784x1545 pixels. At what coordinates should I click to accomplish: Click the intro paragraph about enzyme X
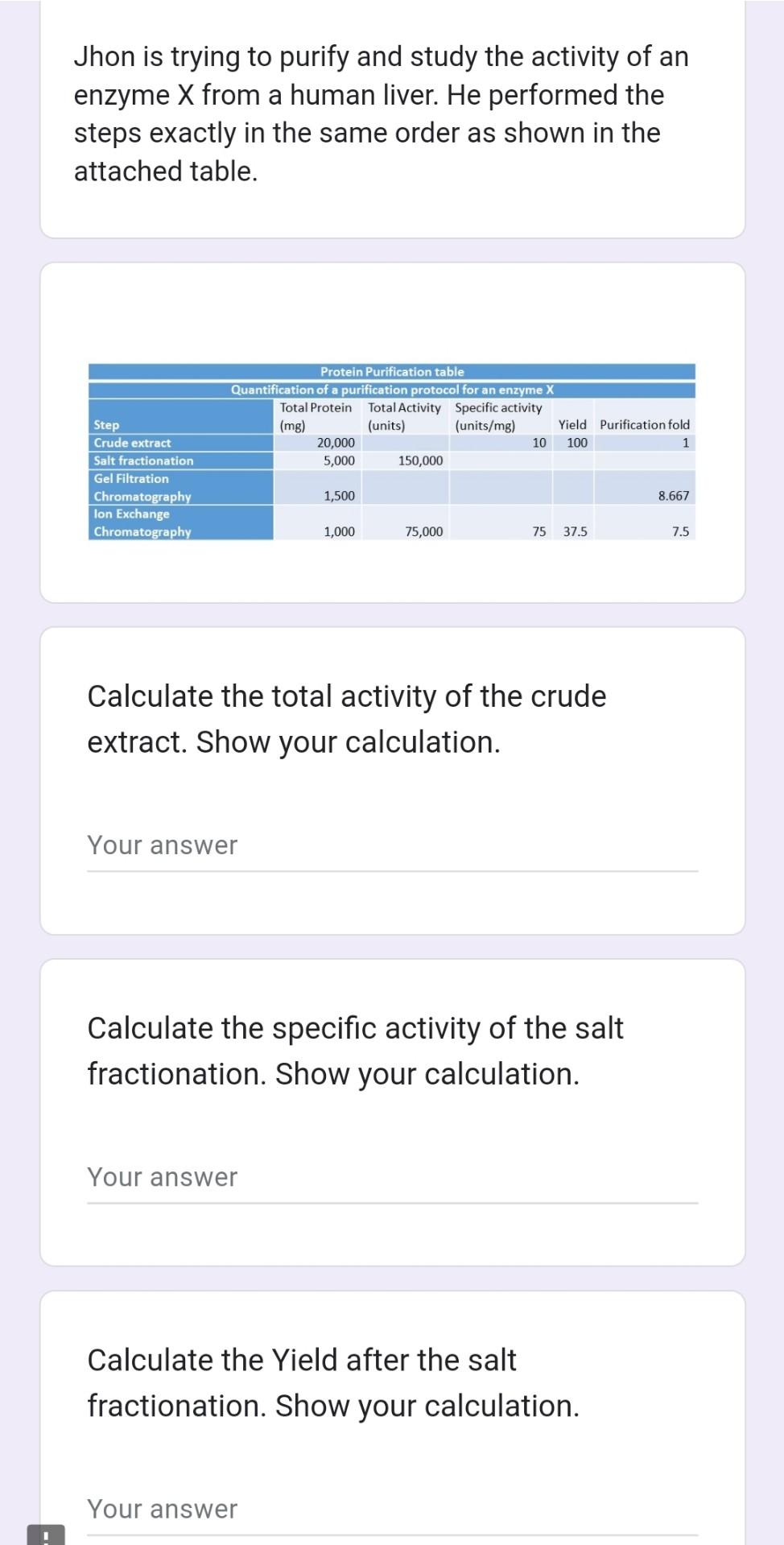point(380,113)
